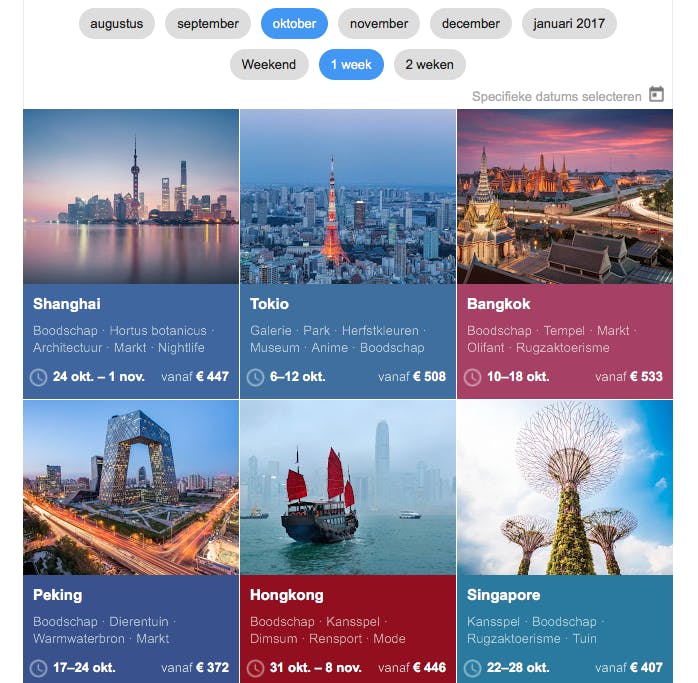Choose the 1 week duration chip
This screenshot has height=683, width=698.
click(350, 64)
